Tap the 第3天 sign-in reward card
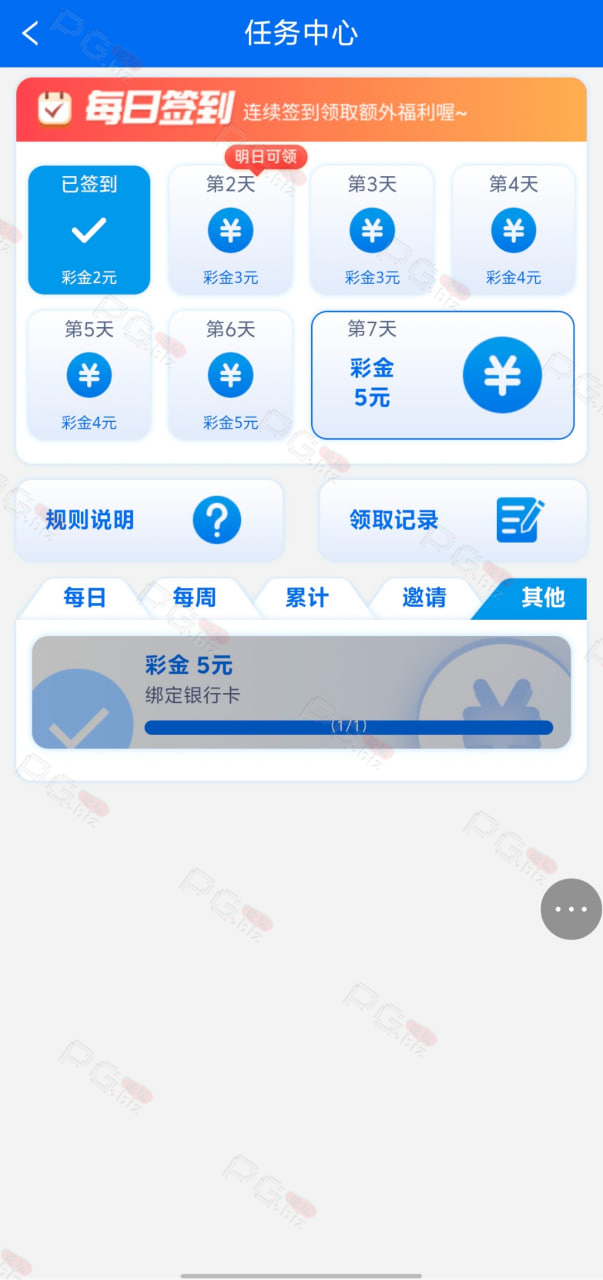 click(x=372, y=230)
